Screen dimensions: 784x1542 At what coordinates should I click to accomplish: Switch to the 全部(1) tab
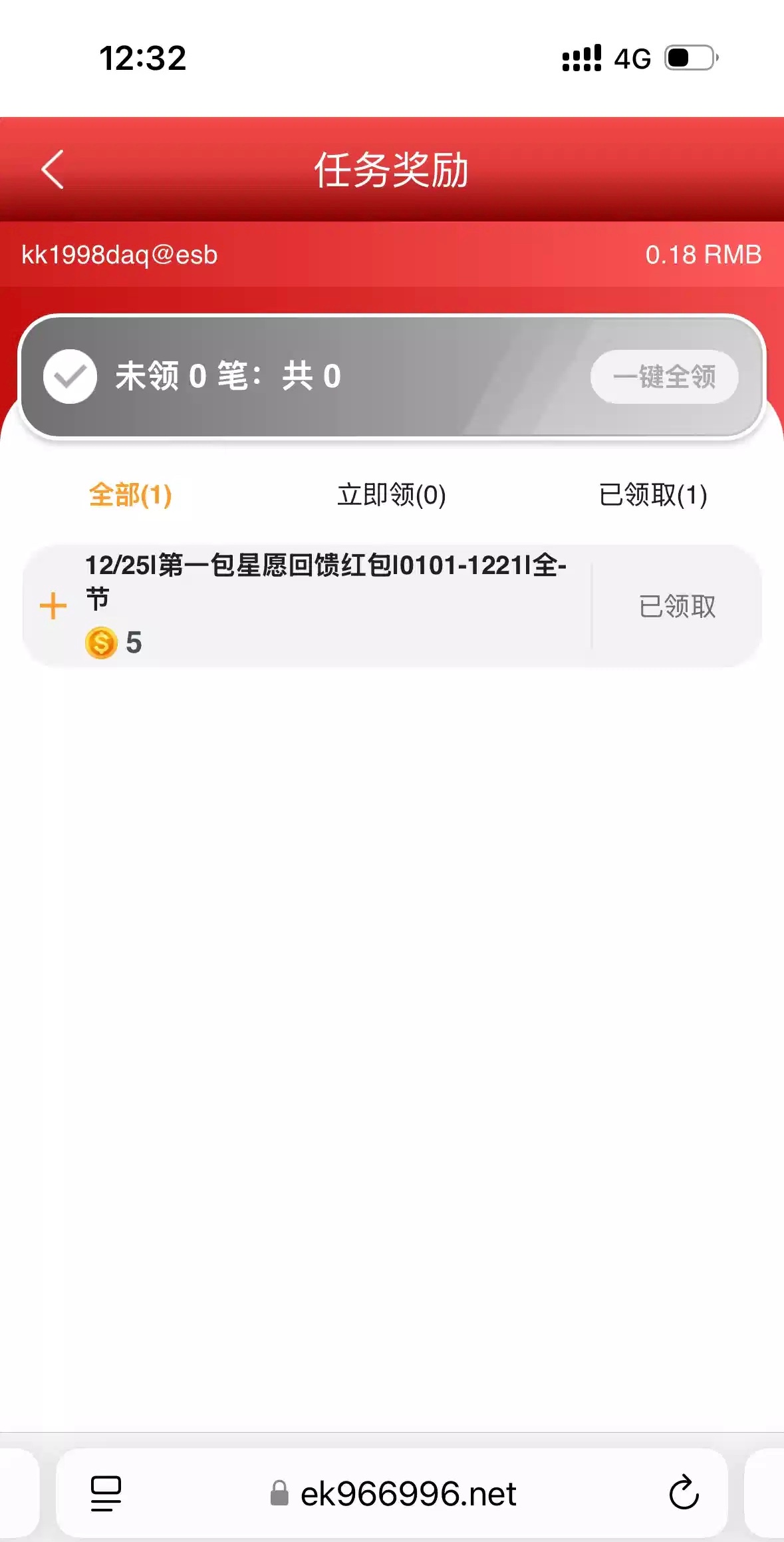click(x=130, y=495)
